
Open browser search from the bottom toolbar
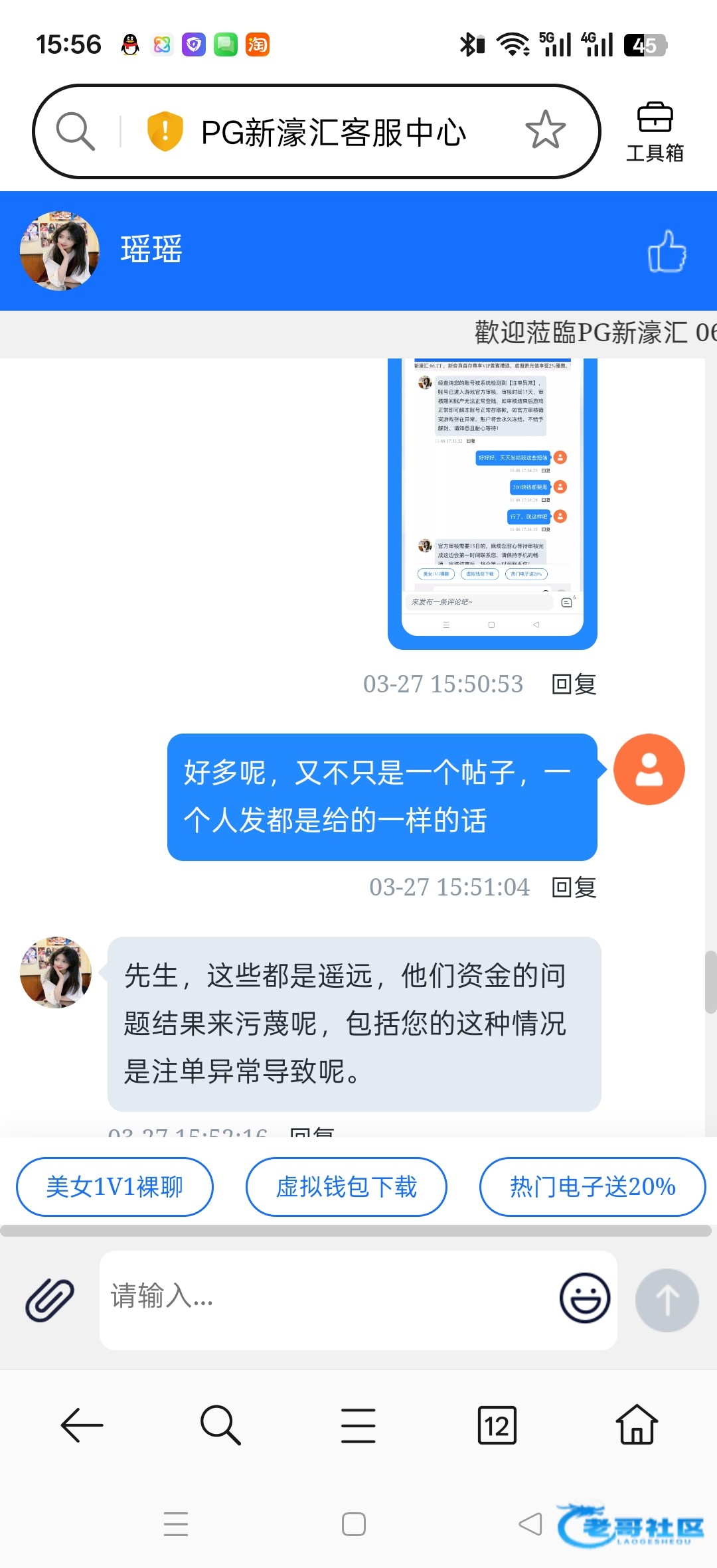click(x=220, y=1425)
